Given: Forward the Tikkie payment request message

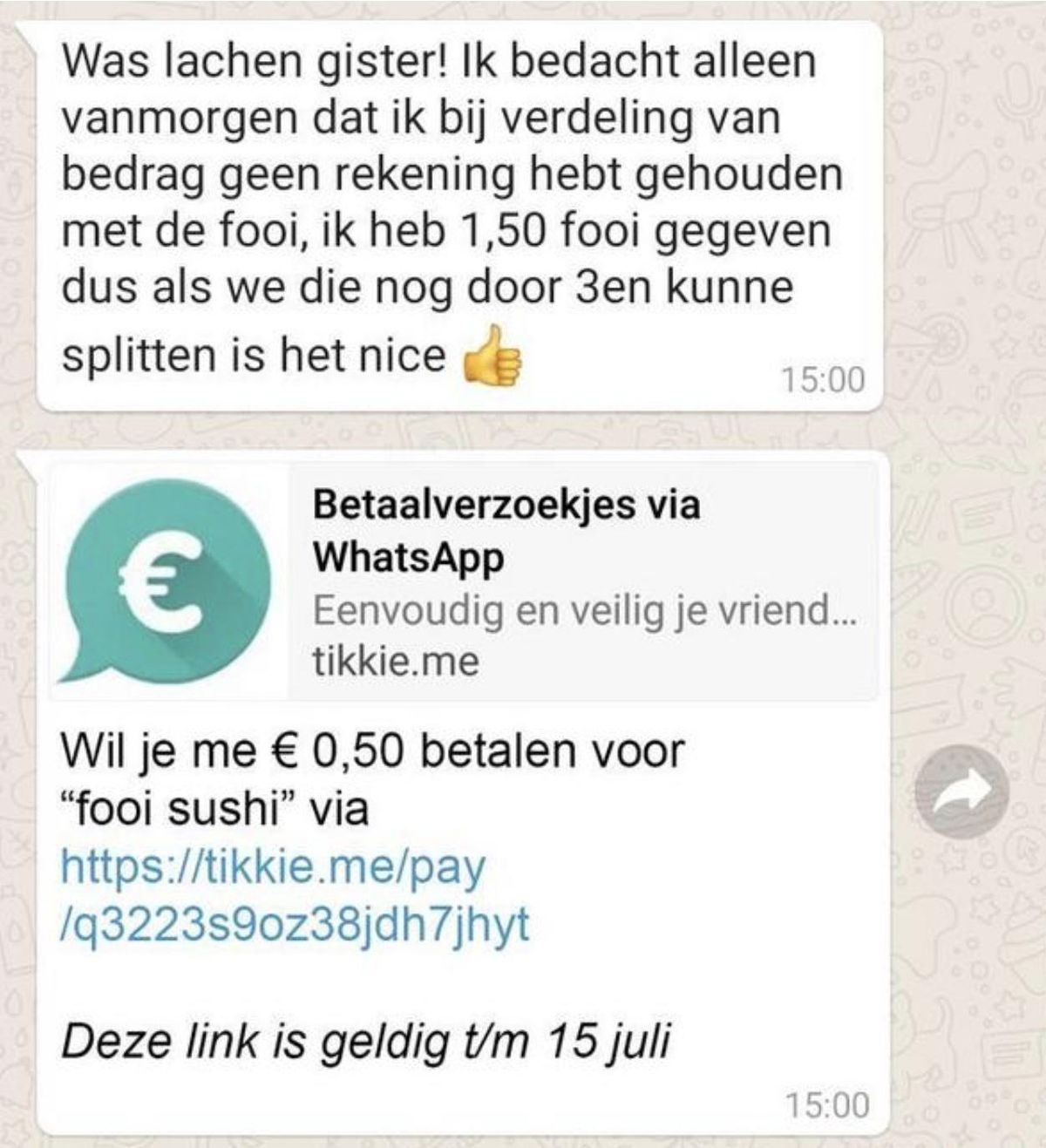Looking at the screenshot, I should [965, 792].
